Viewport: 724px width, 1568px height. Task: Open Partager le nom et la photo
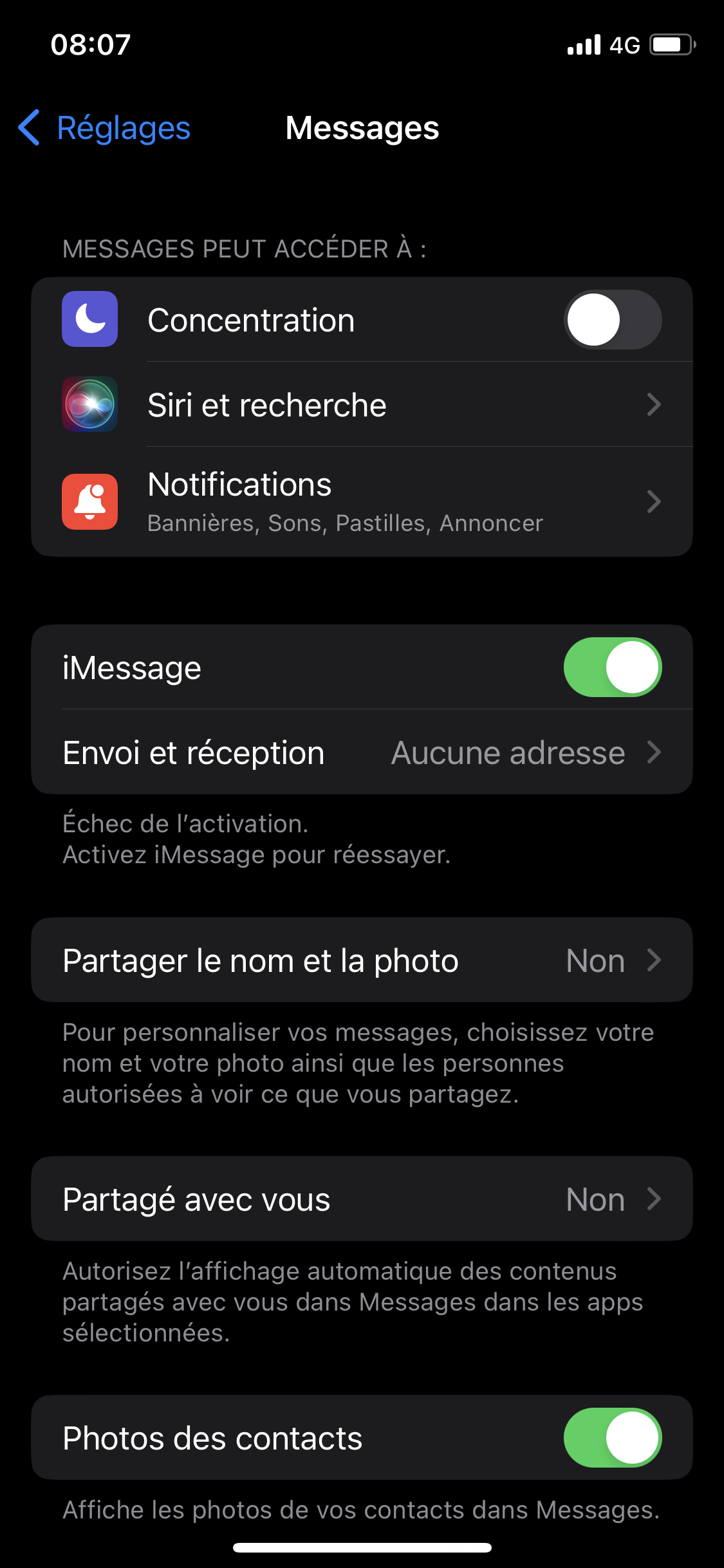[x=362, y=960]
